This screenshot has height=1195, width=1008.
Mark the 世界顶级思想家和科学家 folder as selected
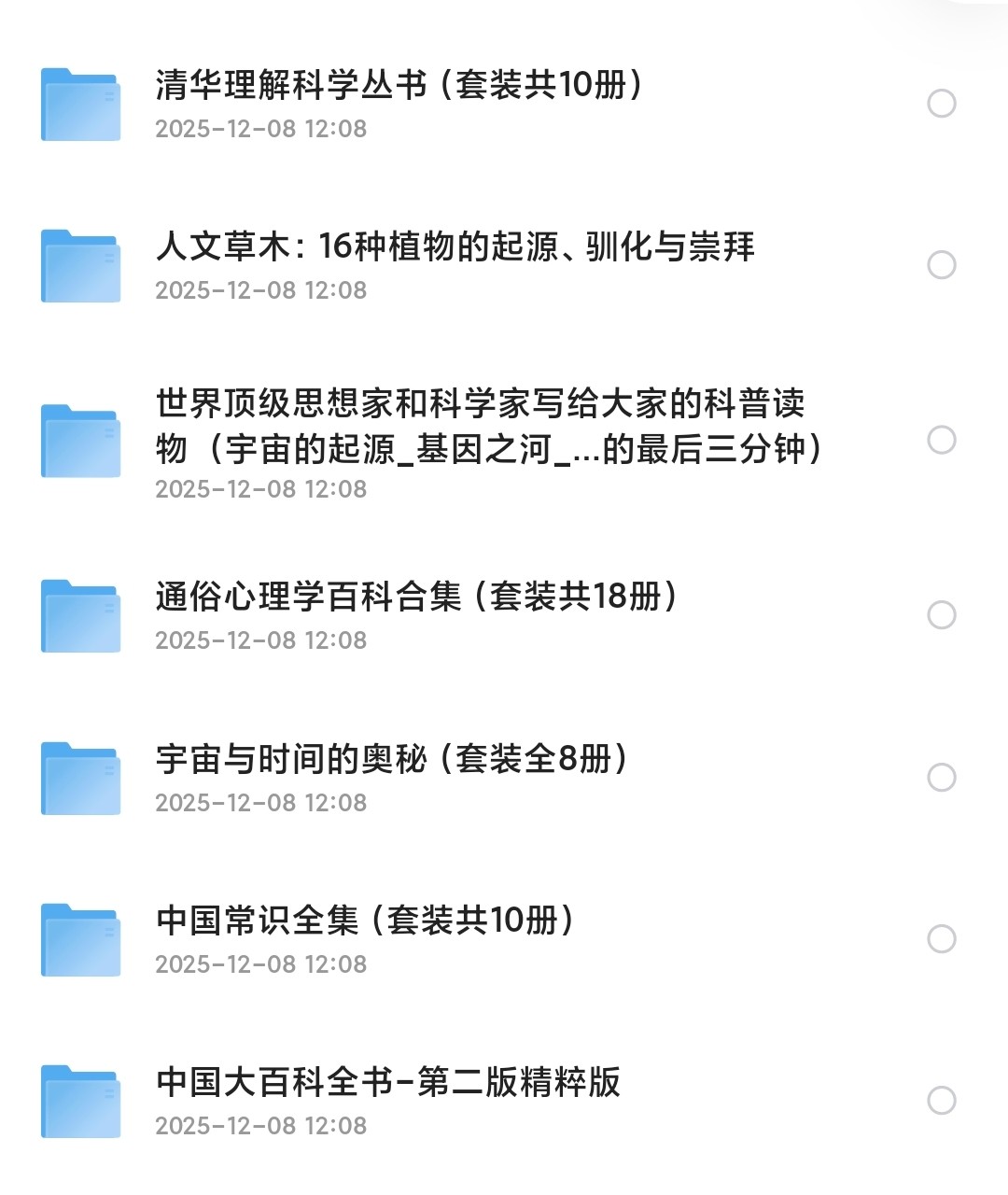tap(942, 440)
